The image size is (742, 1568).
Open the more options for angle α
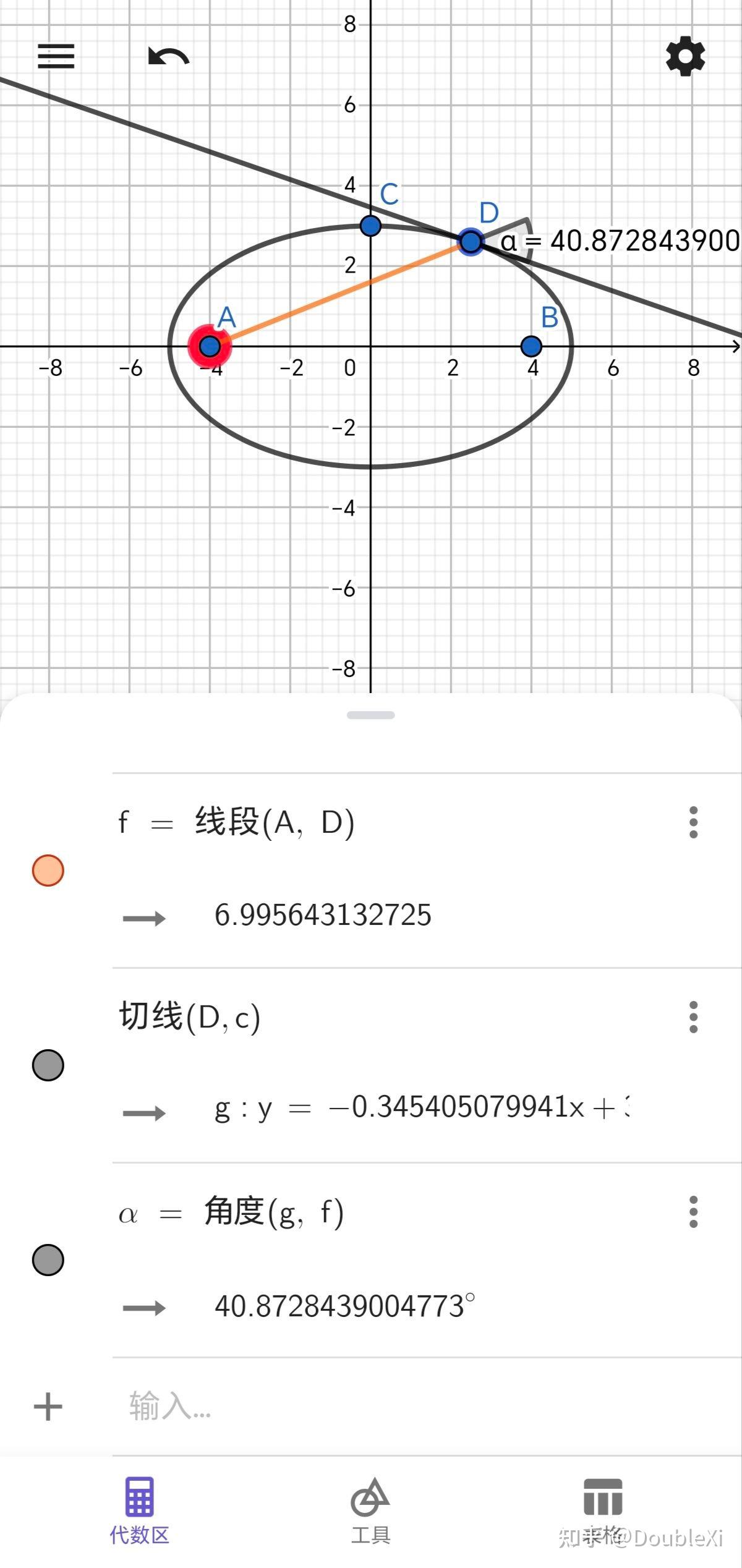[x=693, y=1212]
